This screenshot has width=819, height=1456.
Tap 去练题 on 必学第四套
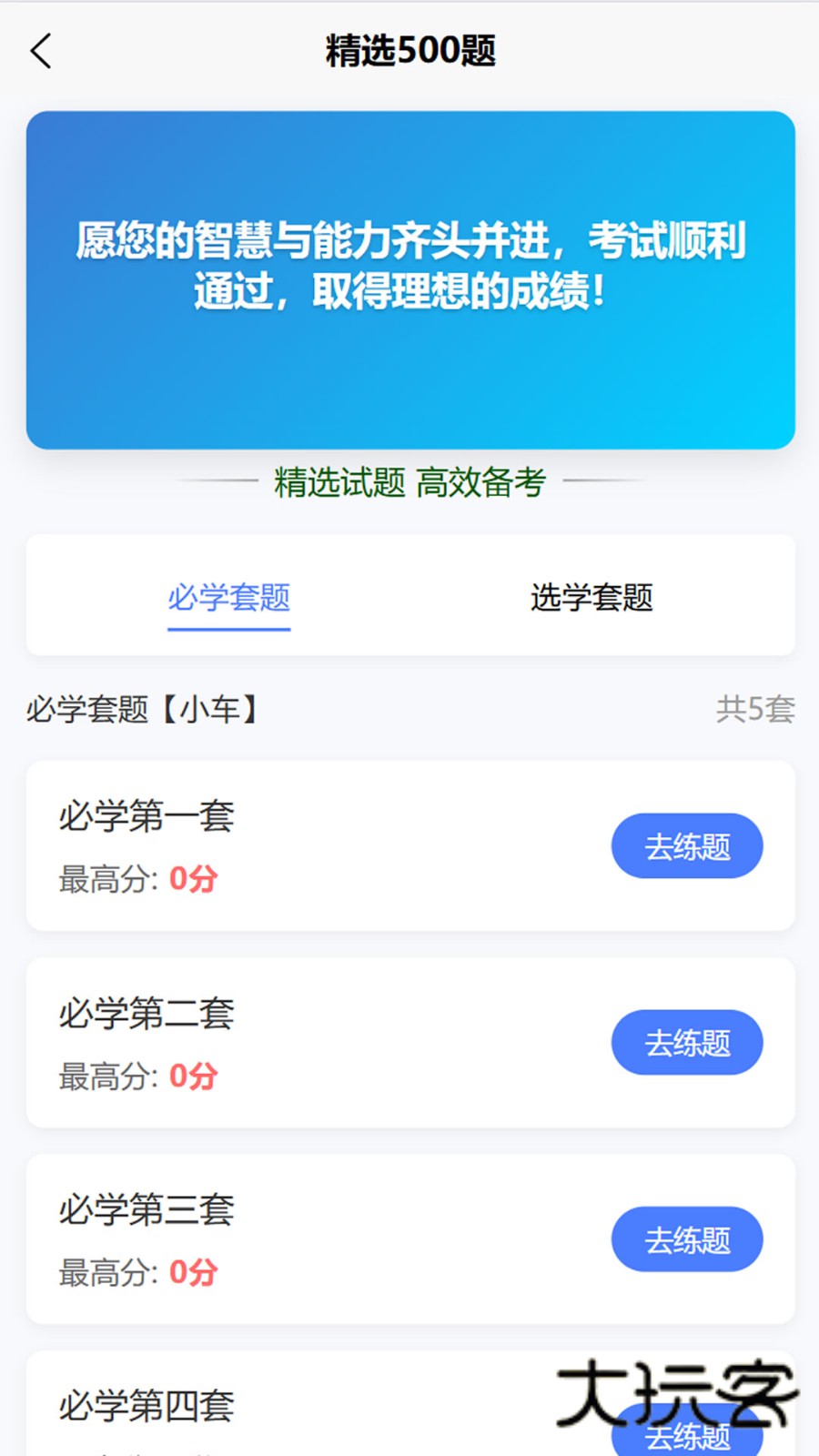coord(687,1436)
